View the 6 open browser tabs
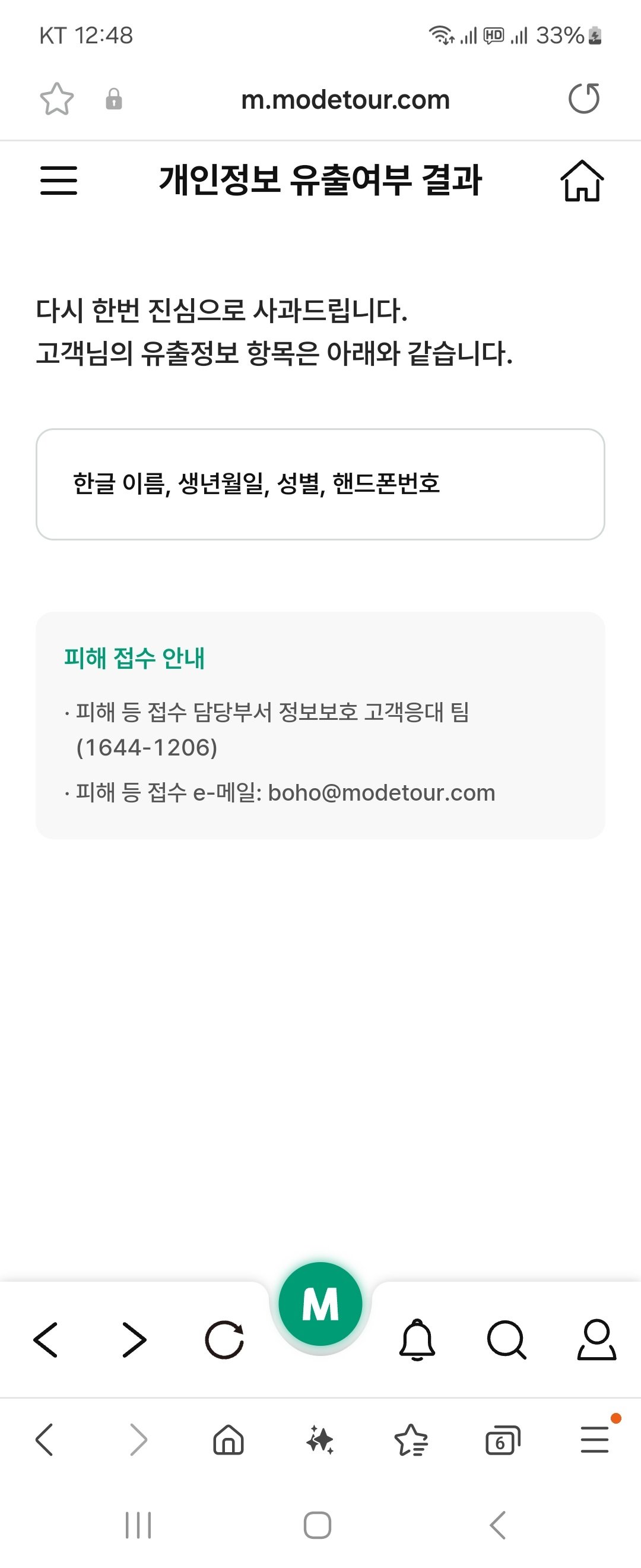 pyautogui.click(x=502, y=1440)
